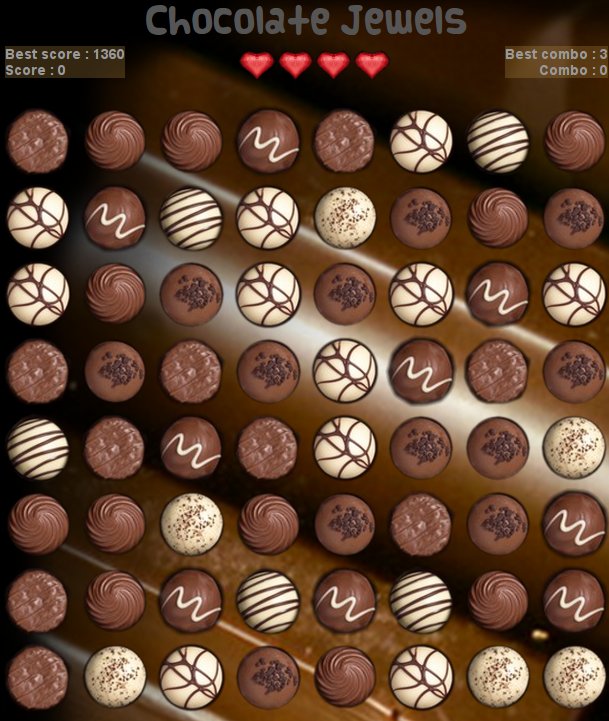
Task: Tap the white lattice chocolate in the fourth row
Action: pyautogui.click(x=345, y=370)
